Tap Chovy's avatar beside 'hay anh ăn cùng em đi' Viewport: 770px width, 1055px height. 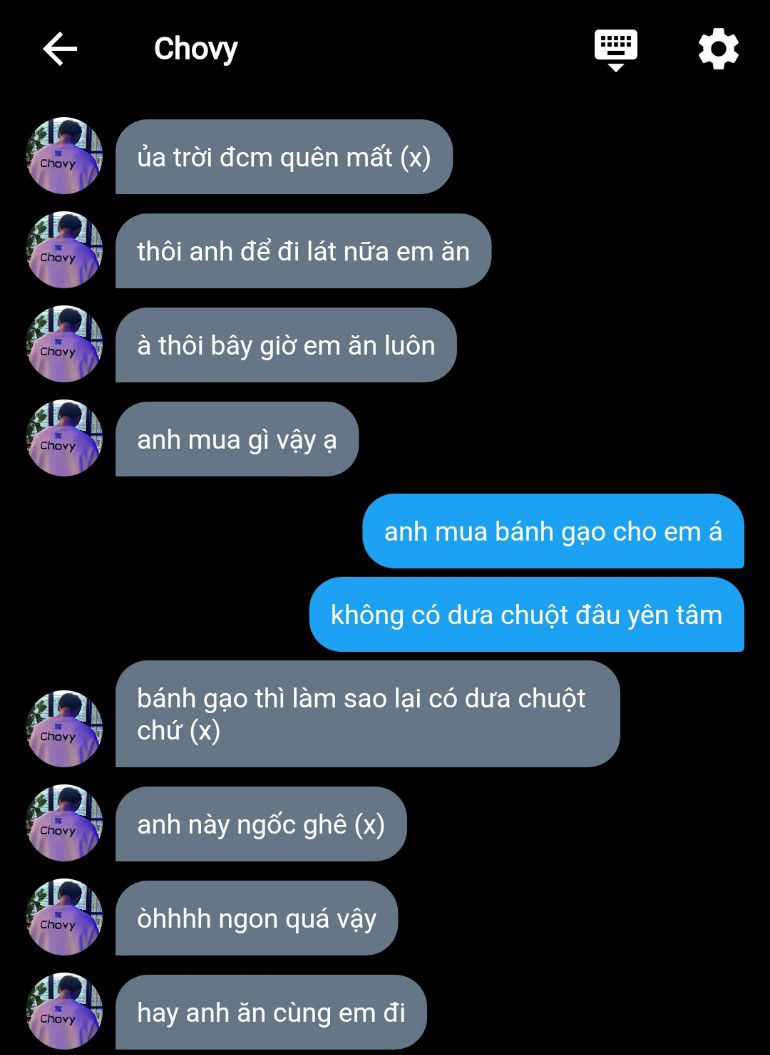pos(65,1011)
